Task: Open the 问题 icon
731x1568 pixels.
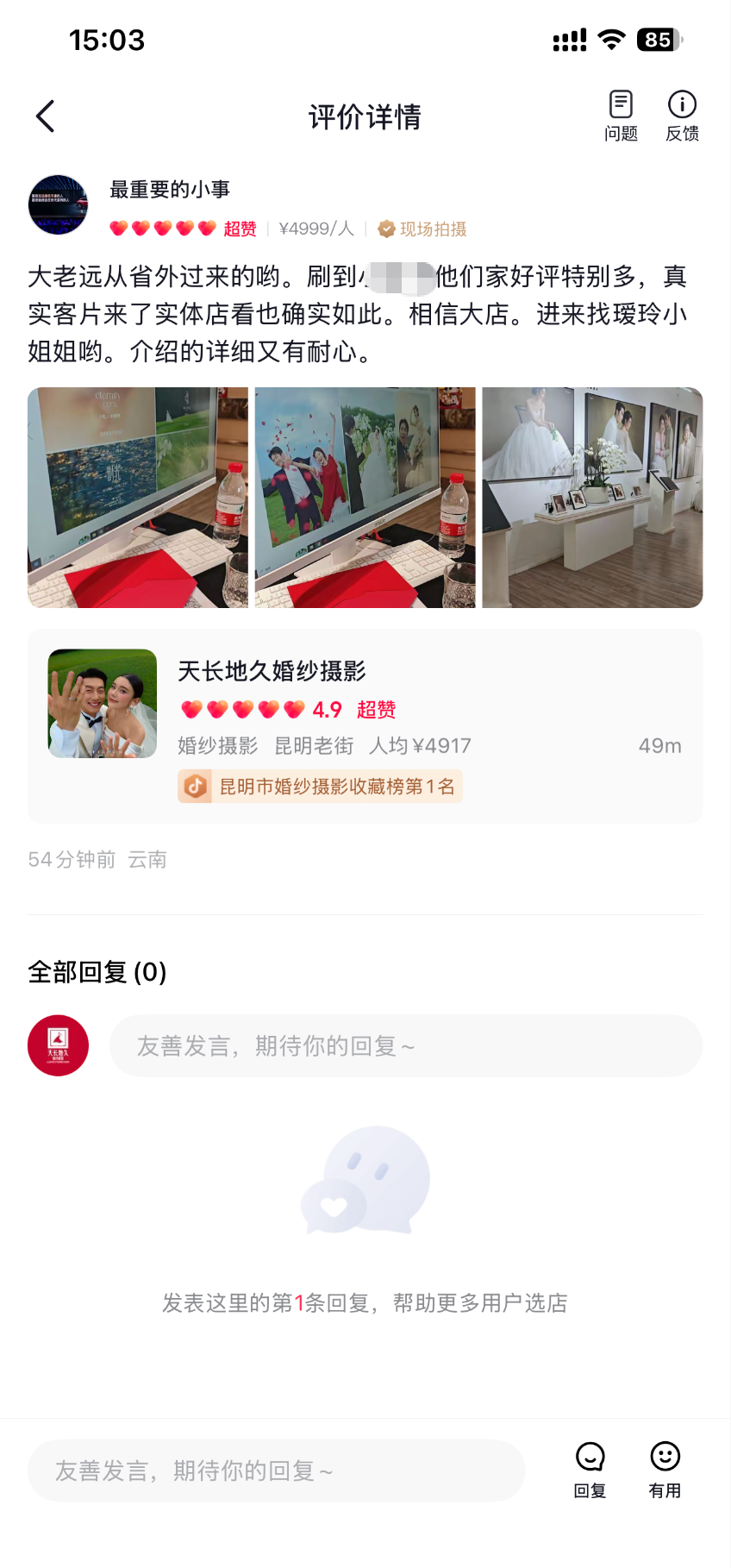Action: coord(621,116)
